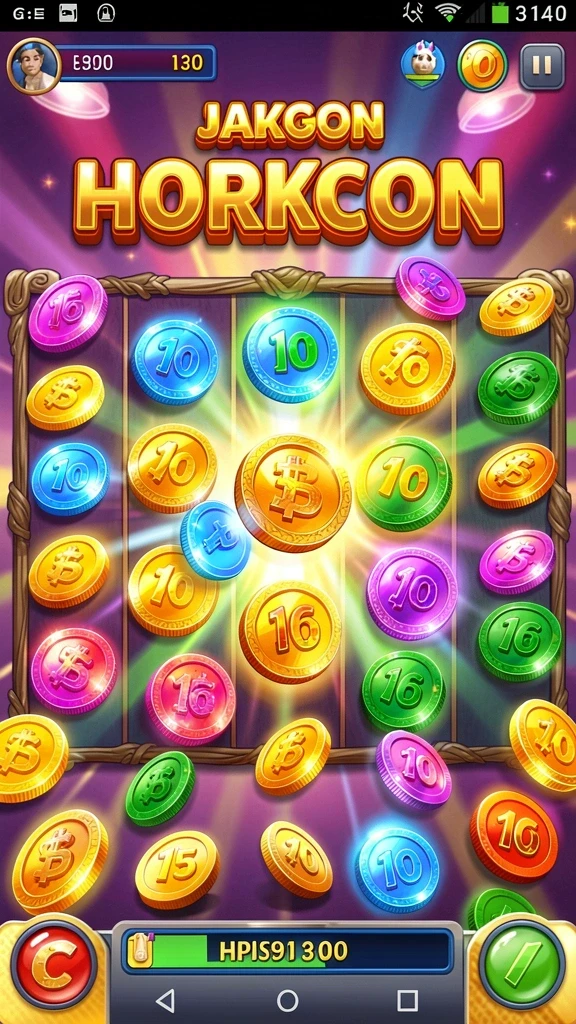Pause the game
The width and height of the screenshot is (576, 1024).
(x=542, y=66)
